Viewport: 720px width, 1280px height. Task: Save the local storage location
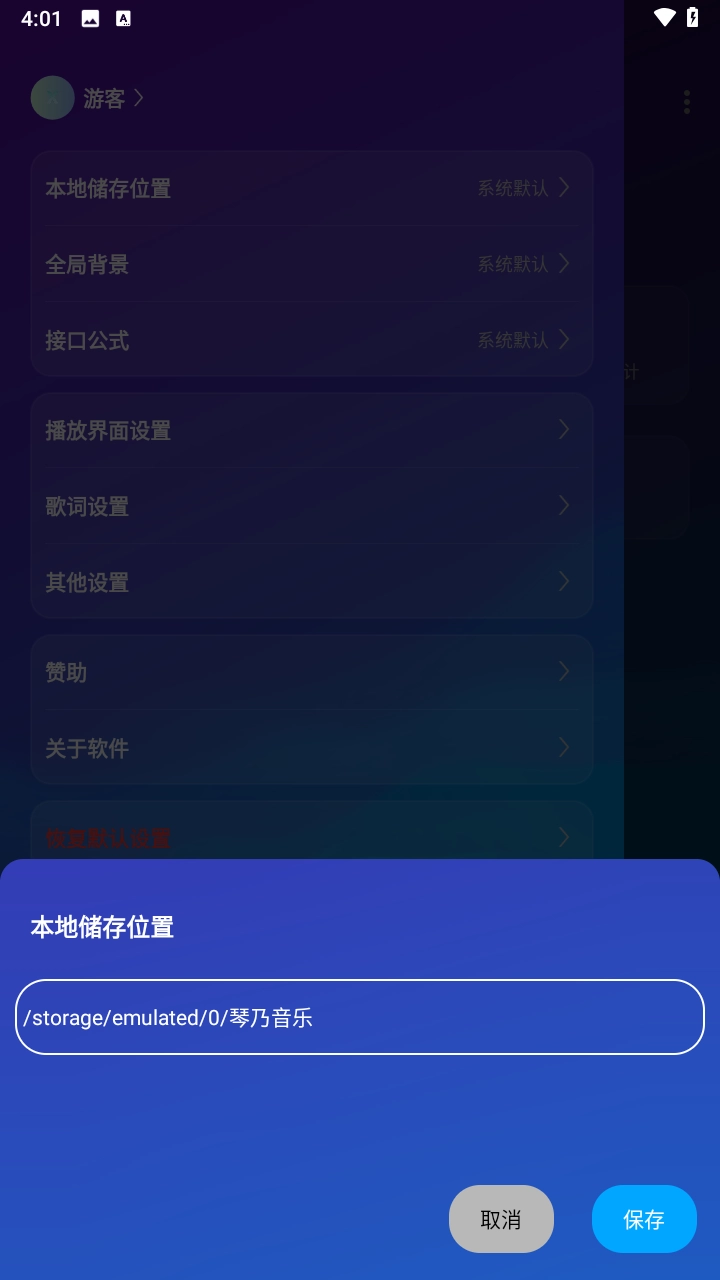click(x=644, y=1219)
